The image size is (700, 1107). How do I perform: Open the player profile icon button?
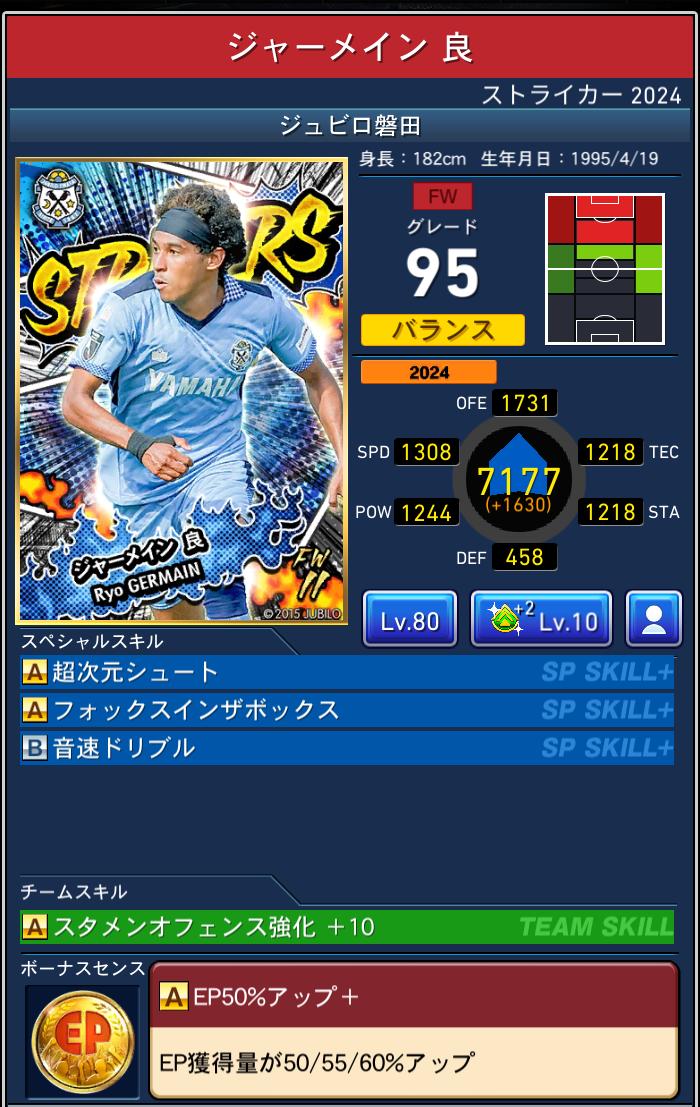(x=654, y=620)
